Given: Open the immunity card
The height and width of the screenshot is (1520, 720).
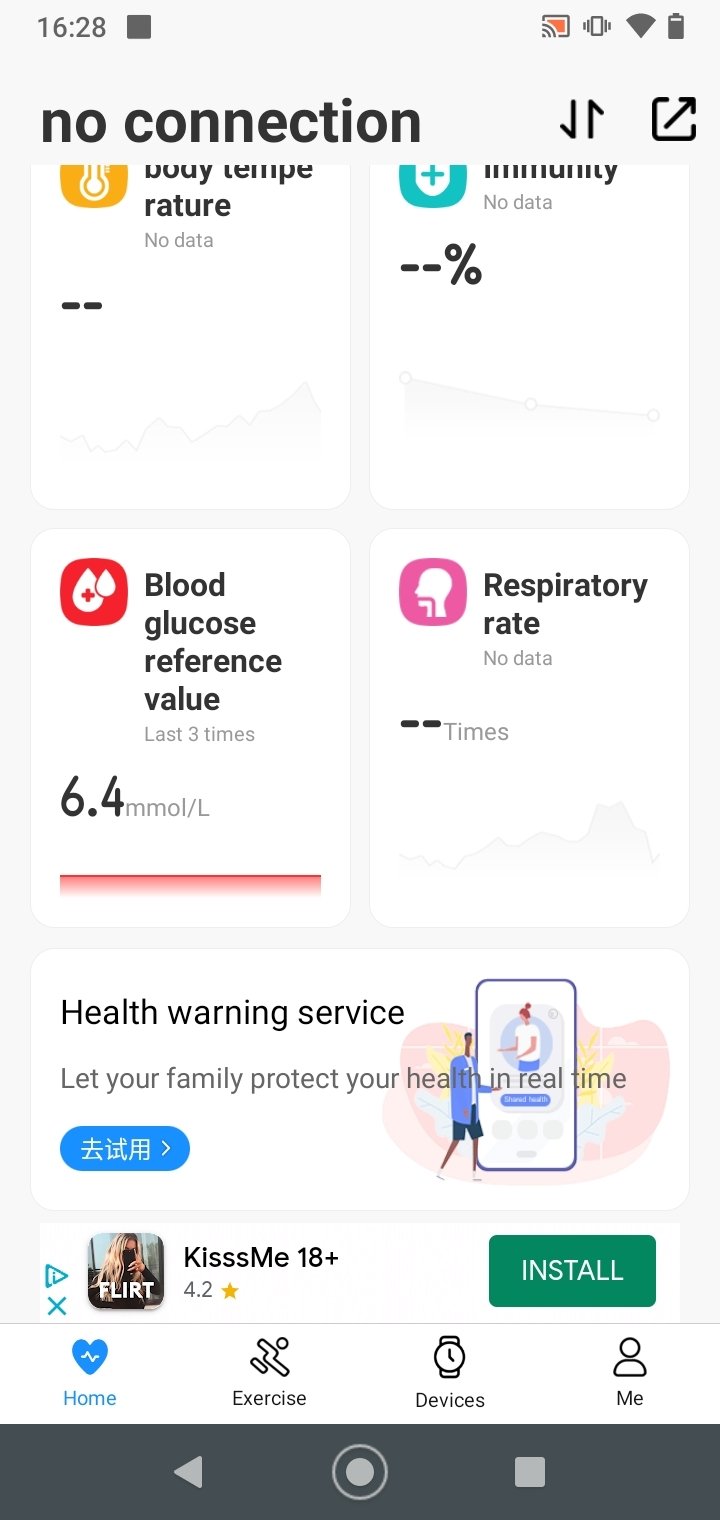Looking at the screenshot, I should coord(529,336).
